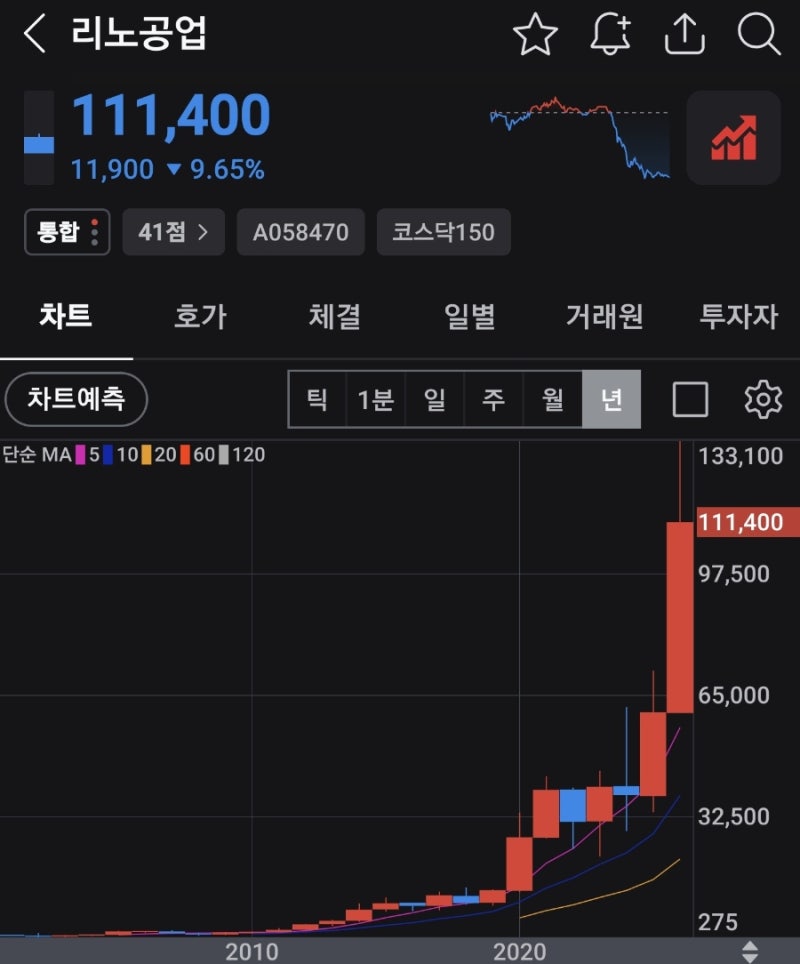Select the 년 yearly chart interval
This screenshot has height=964, width=800.
612,398
